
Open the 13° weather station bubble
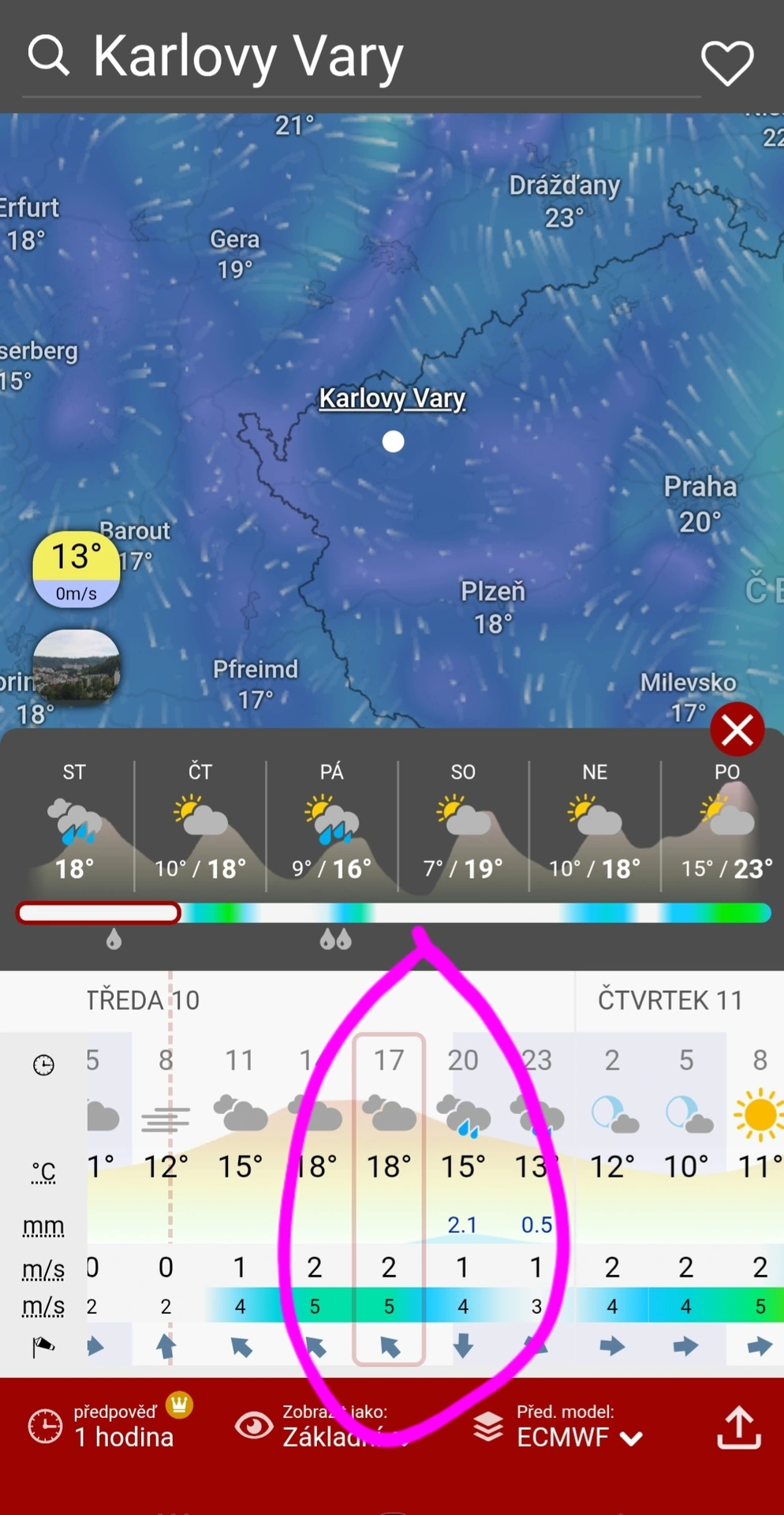[x=77, y=569]
